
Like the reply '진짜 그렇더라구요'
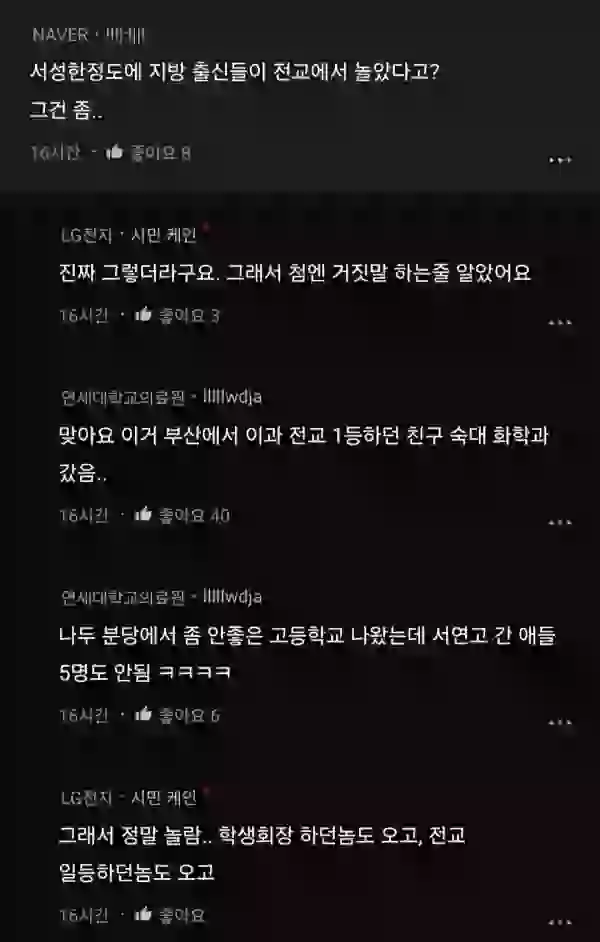(x=143, y=315)
